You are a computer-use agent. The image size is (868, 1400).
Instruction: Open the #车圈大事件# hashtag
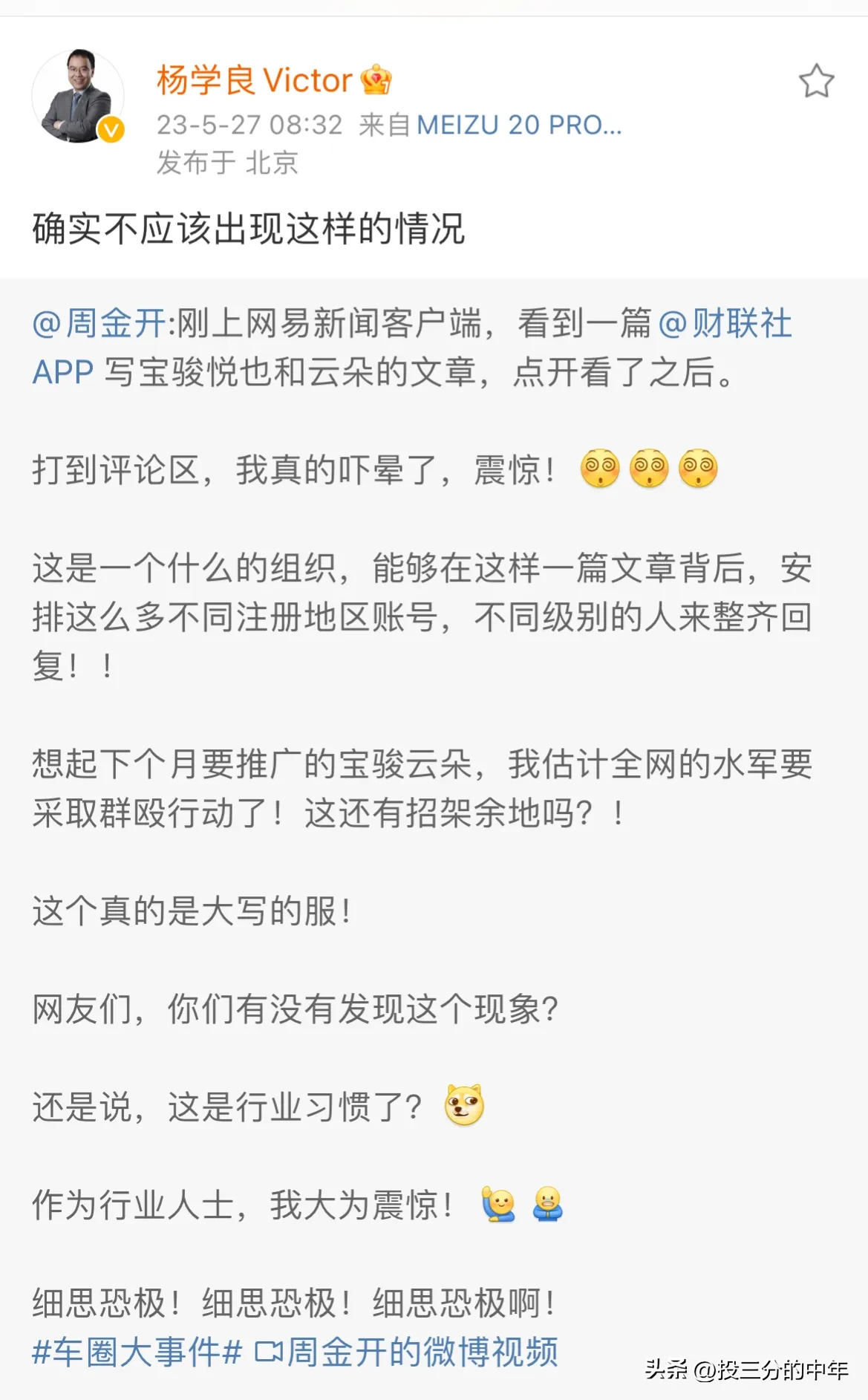(x=137, y=1352)
